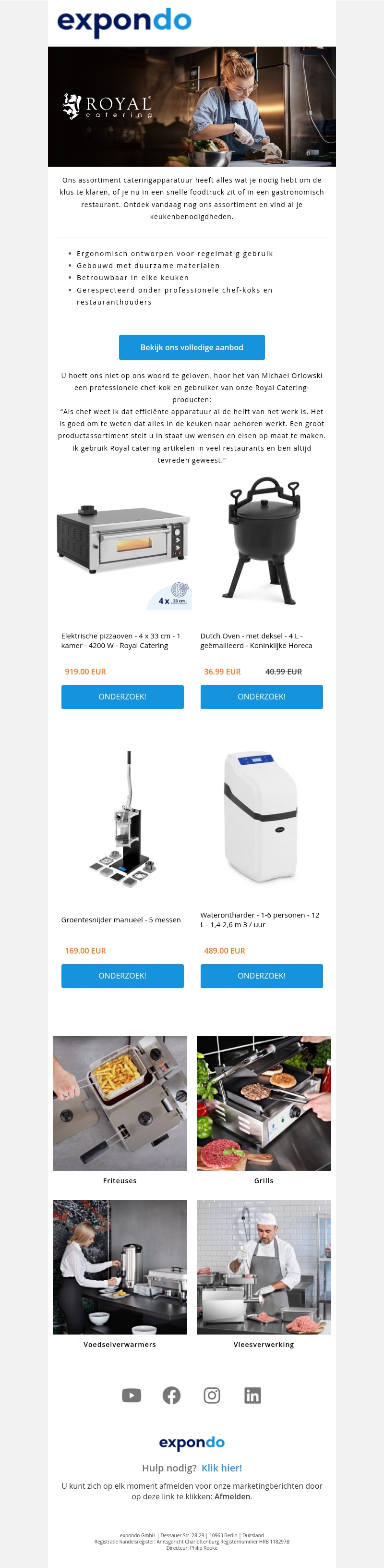The width and height of the screenshot is (384, 1568).
Task: Open the Friteuses category tile
Action: coord(120,1103)
